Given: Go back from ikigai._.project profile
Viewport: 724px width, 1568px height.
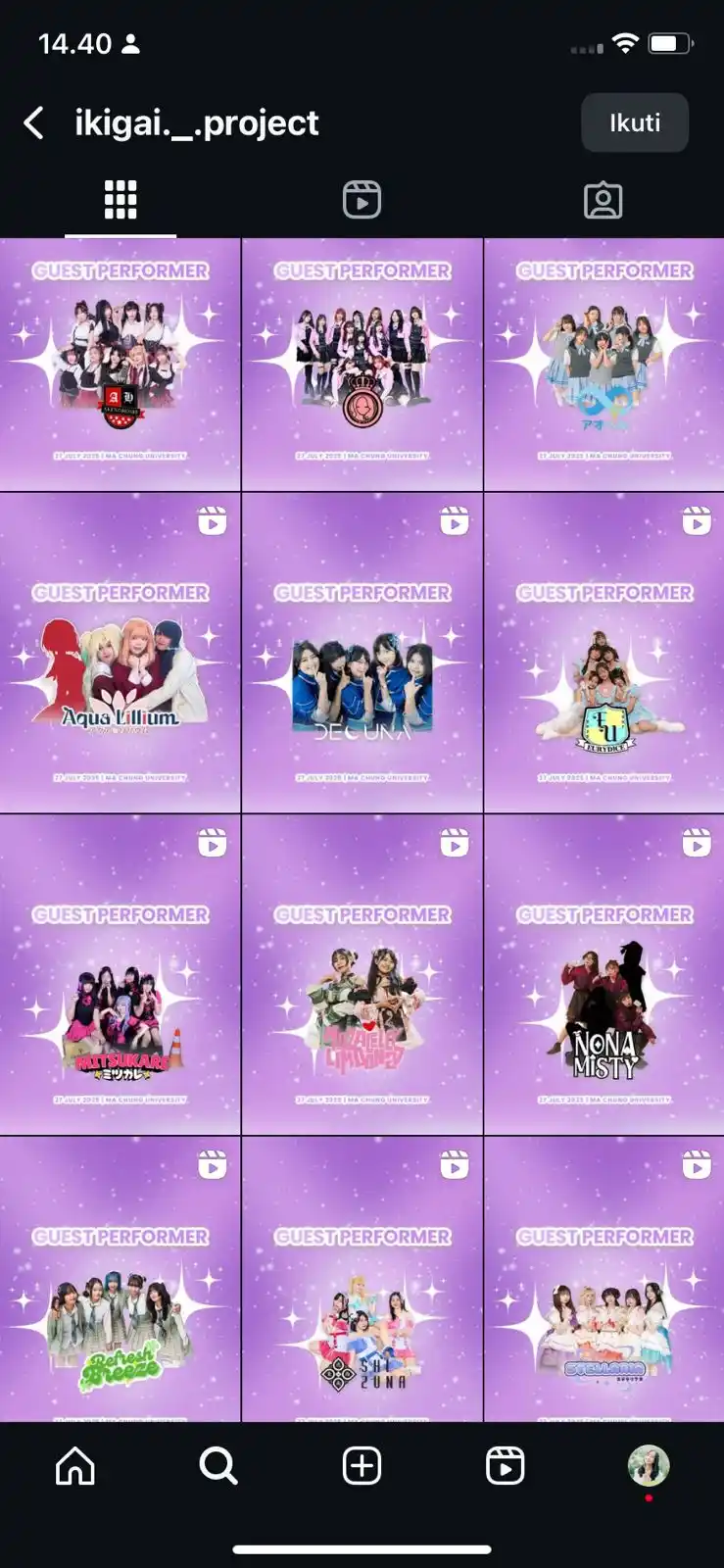Looking at the screenshot, I should [x=33, y=123].
